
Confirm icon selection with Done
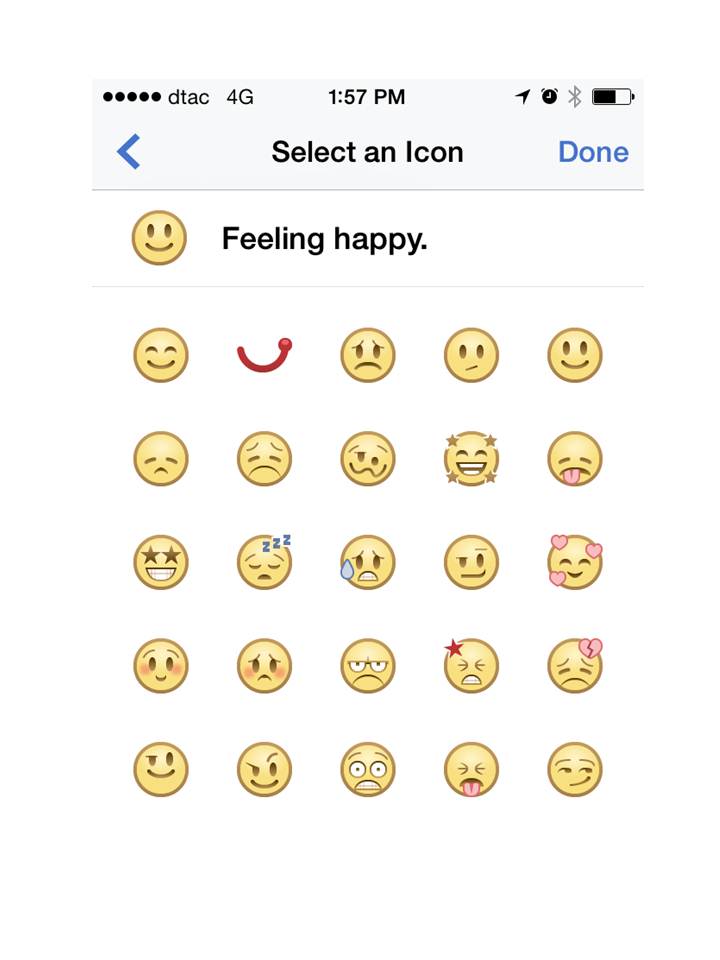[x=593, y=152]
